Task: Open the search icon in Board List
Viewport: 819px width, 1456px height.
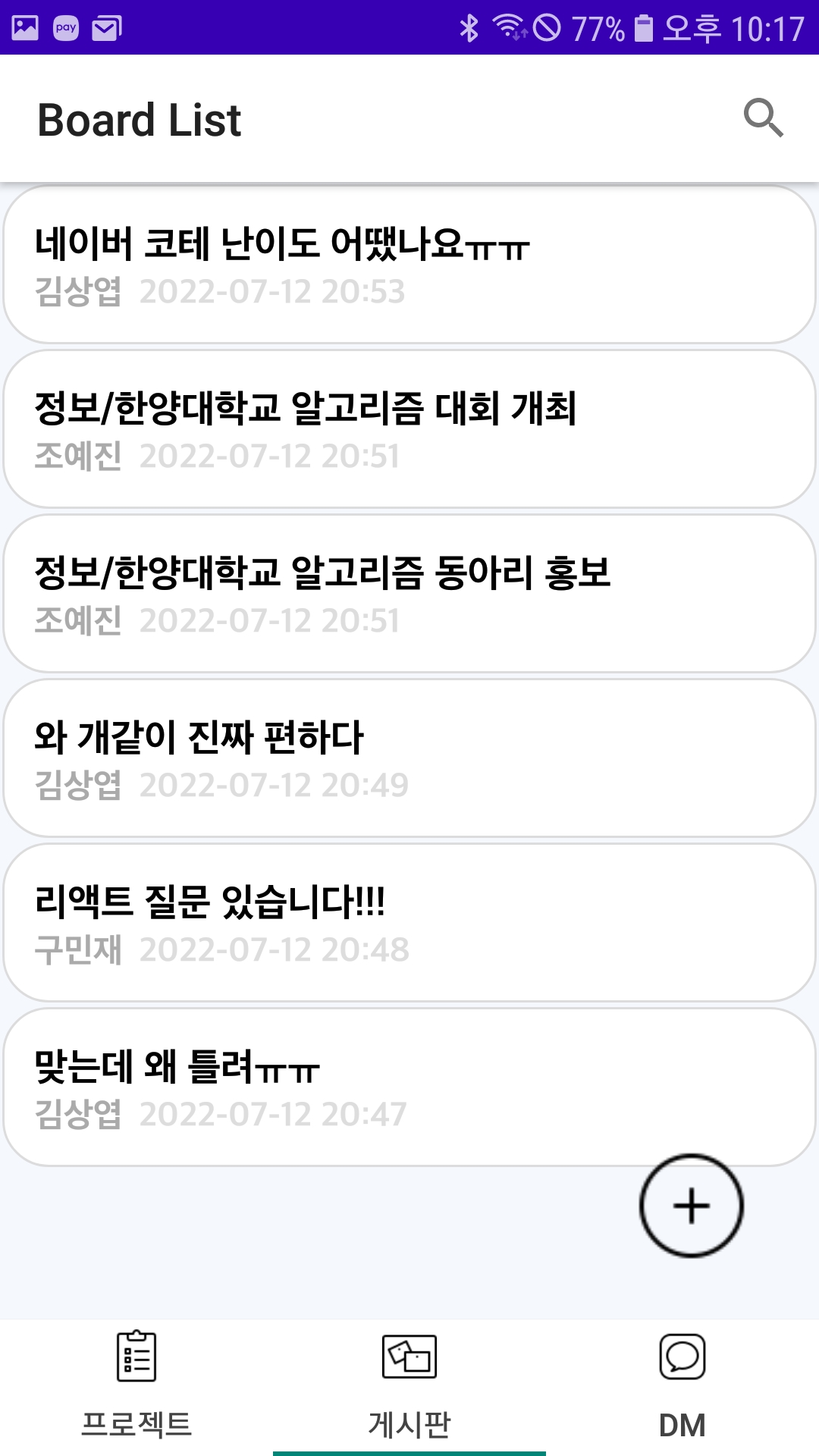Action: [763, 118]
